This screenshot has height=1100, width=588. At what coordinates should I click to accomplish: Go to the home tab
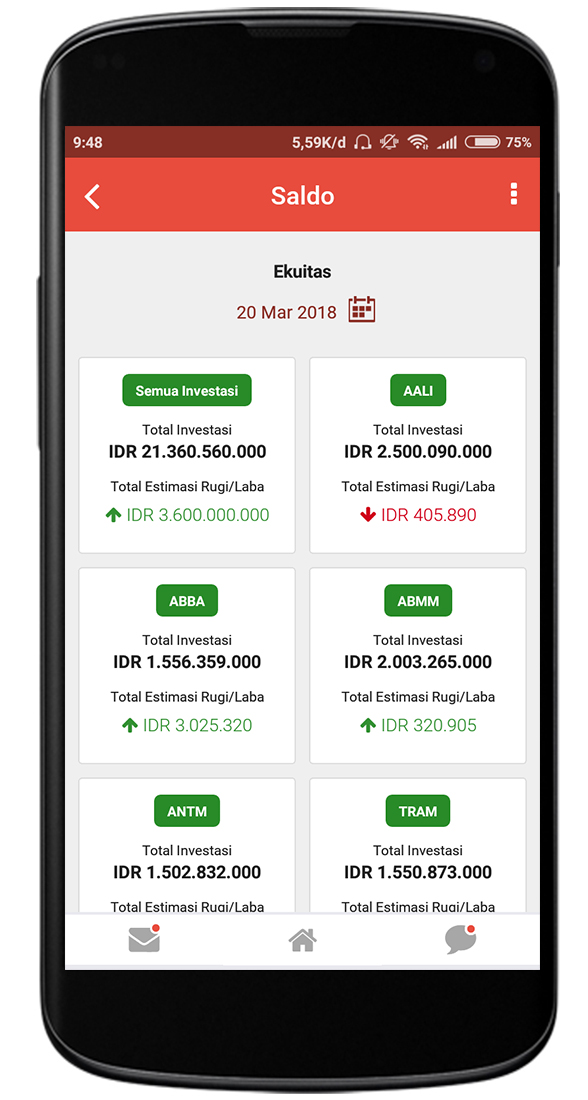[302, 940]
